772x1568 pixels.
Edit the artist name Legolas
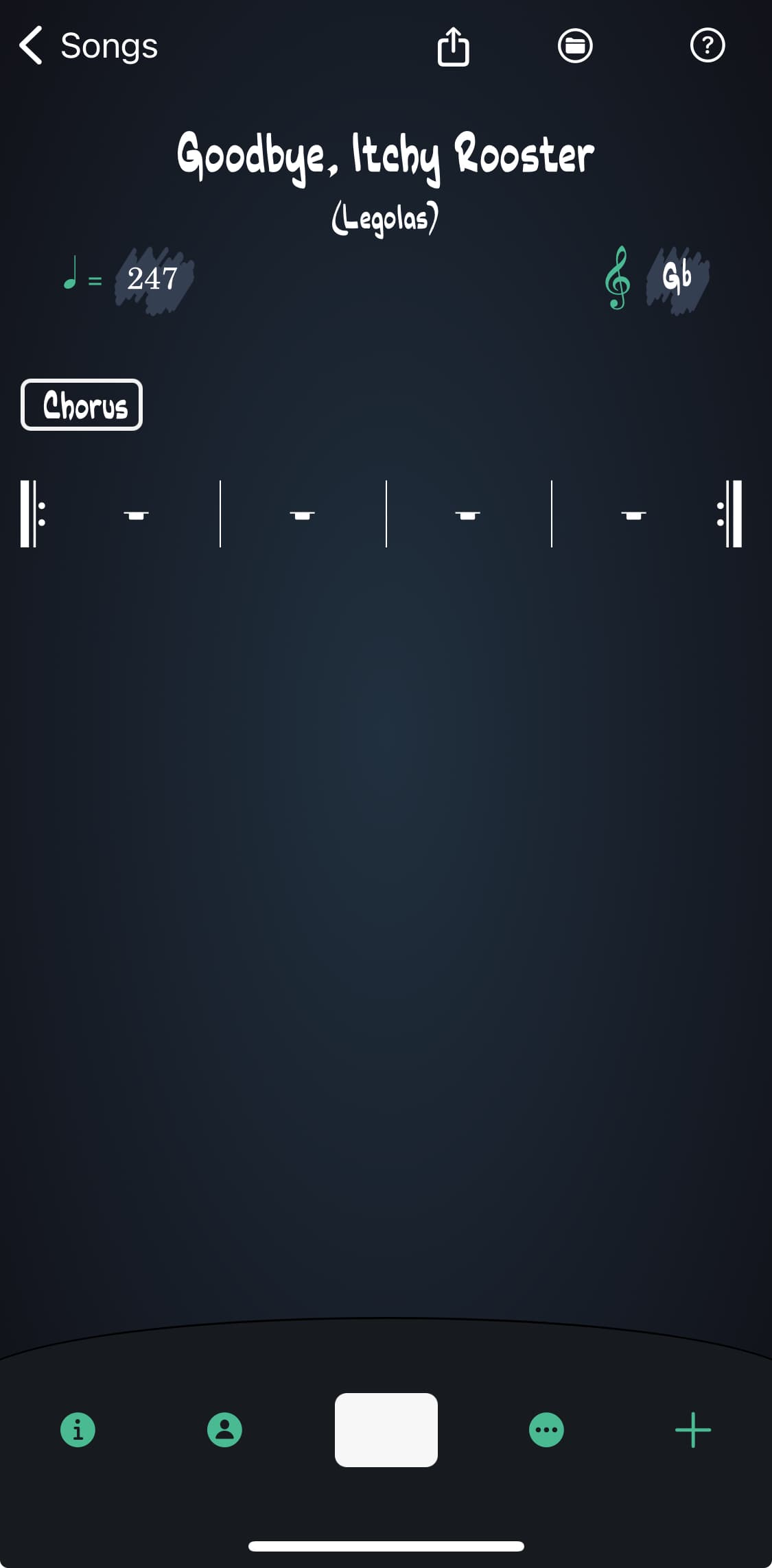(x=385, y=218)
